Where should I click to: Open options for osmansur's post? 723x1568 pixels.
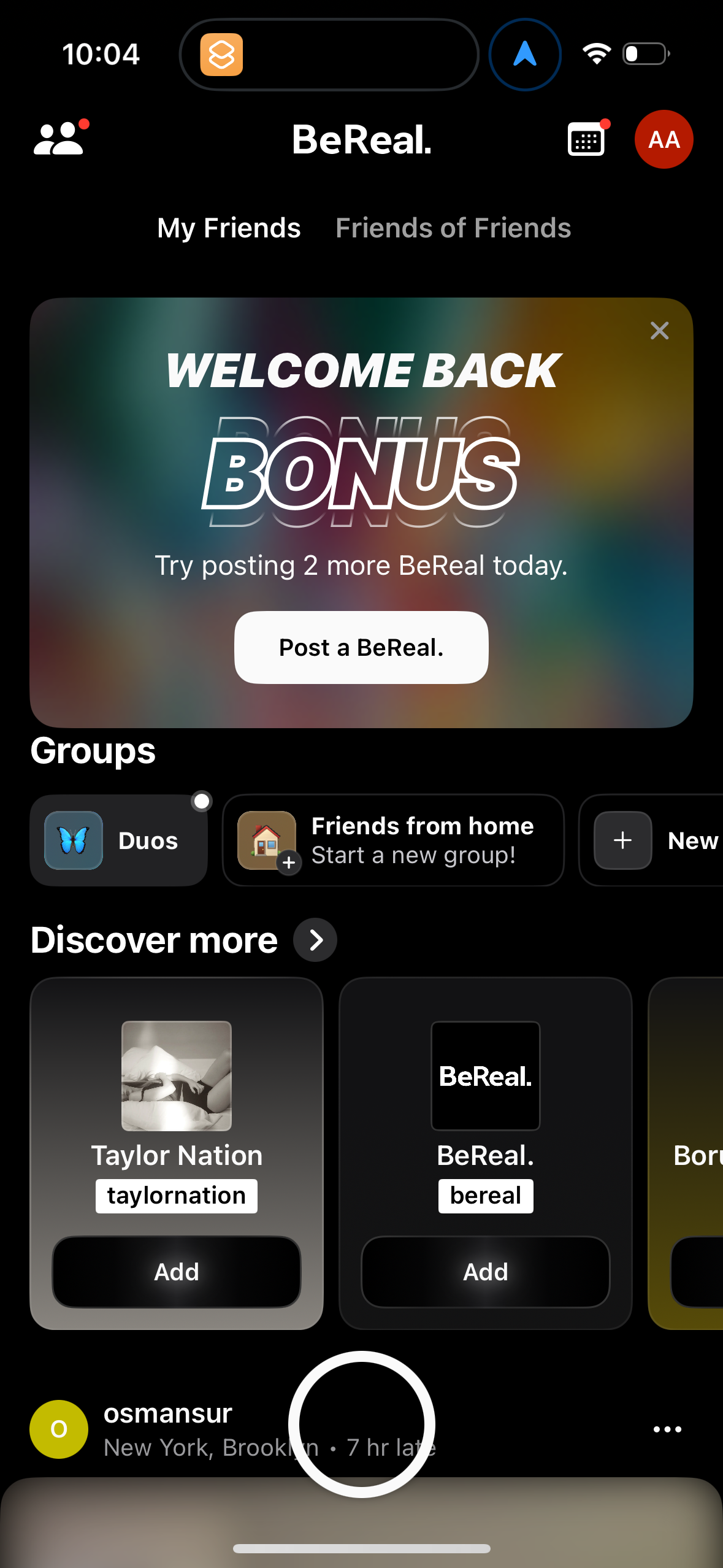tap(667, 1429)
